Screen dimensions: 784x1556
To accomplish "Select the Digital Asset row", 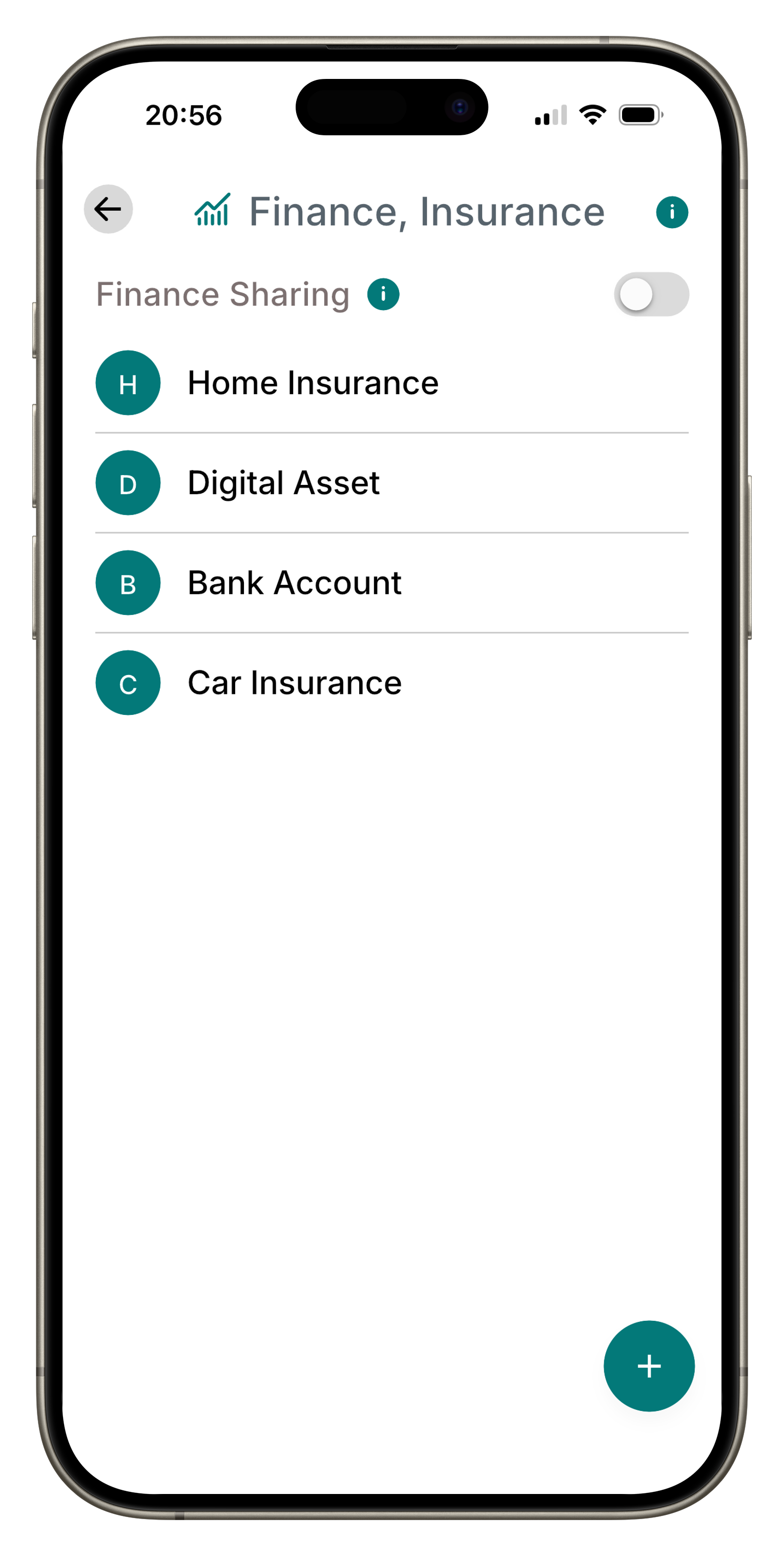I will (x=283, y=483).
